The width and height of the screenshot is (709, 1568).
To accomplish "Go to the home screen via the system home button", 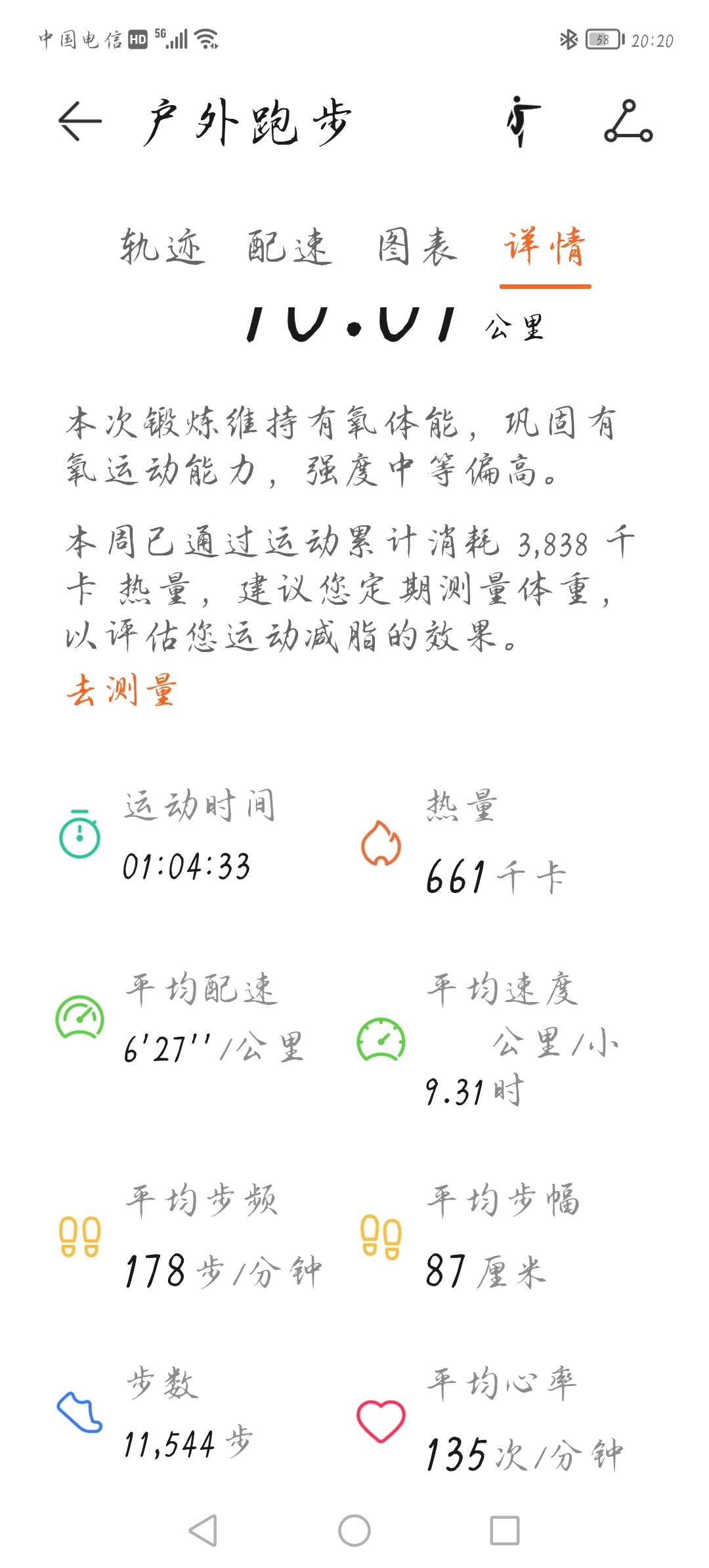I will point(354,1531).
